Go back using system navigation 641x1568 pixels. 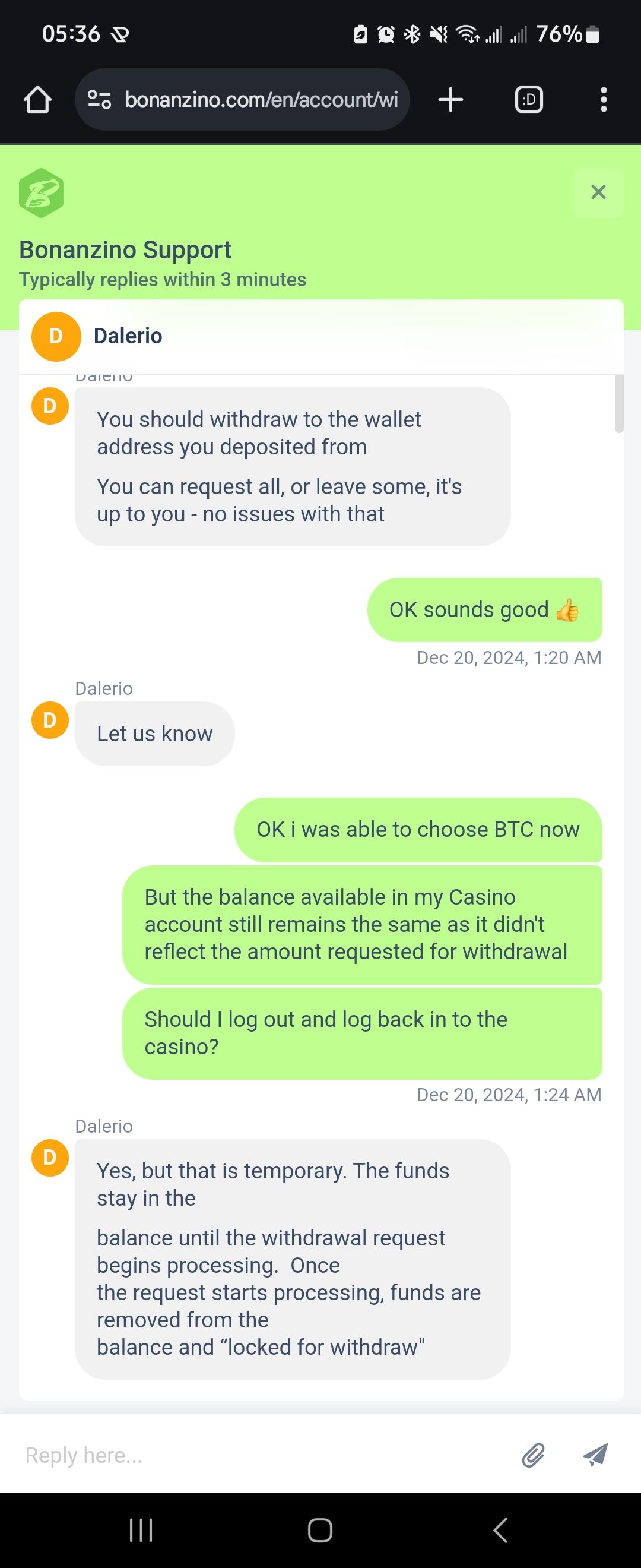click(x=500, y=1529)
